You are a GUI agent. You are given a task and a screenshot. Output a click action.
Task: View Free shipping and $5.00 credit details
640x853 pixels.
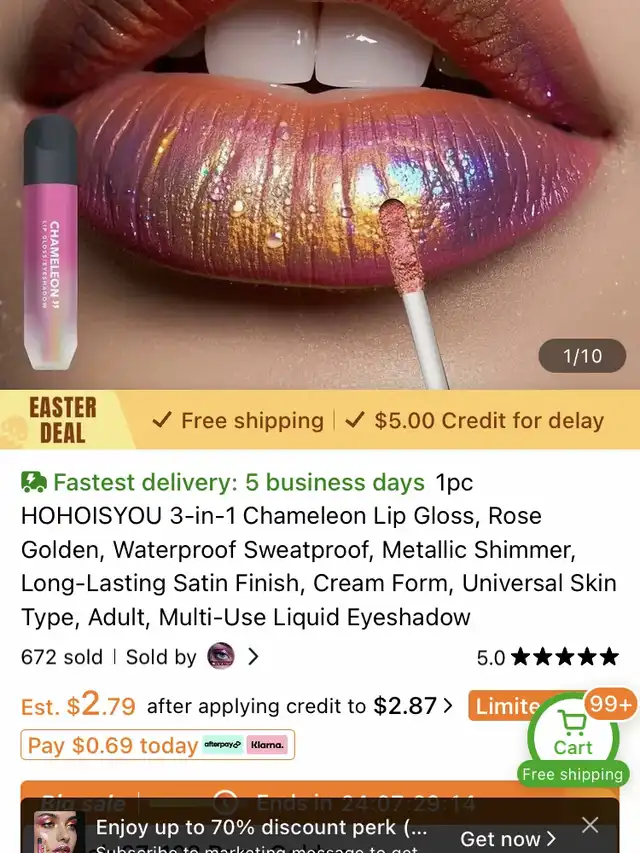tap(378, 420)
